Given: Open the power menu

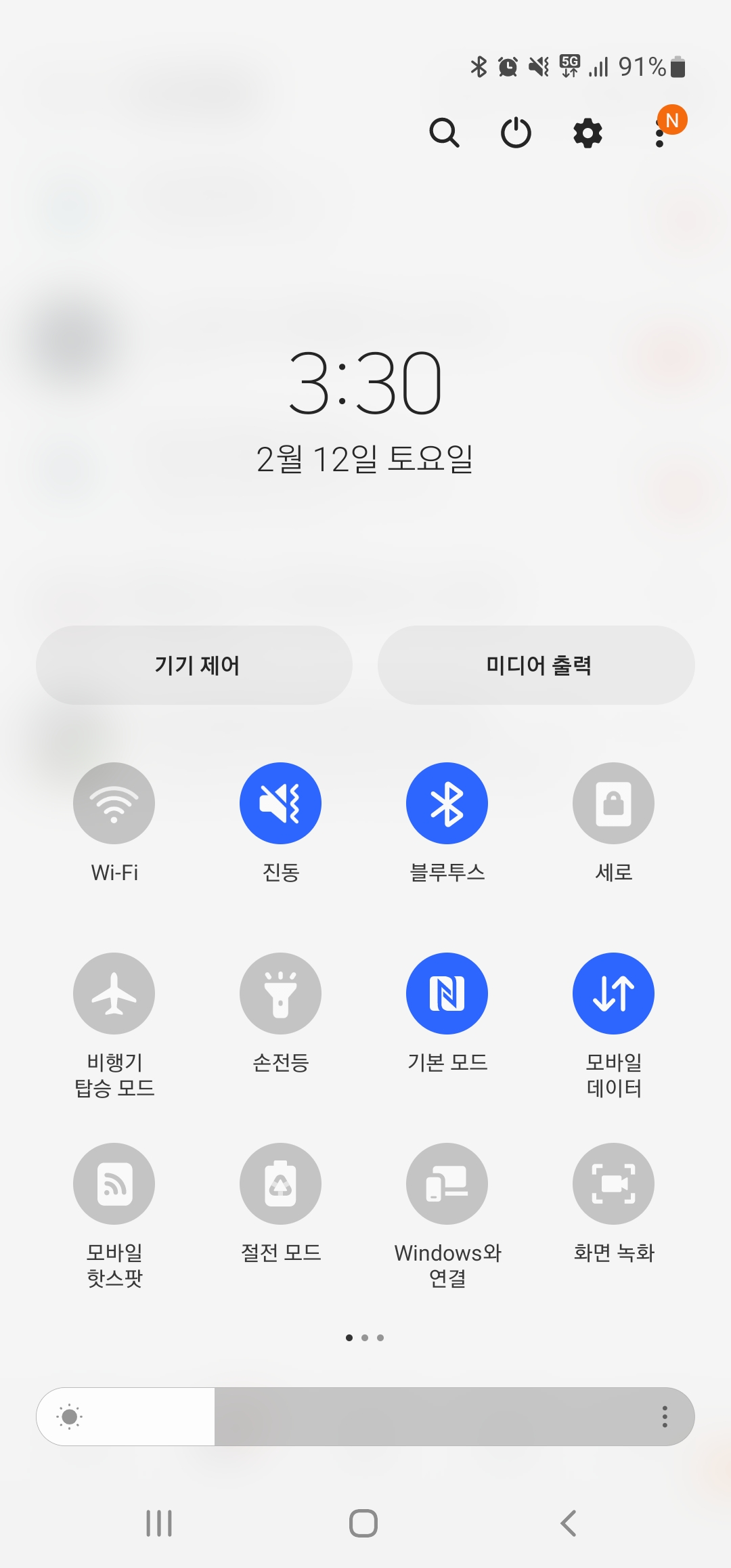Looking at the screenshot, I should click(x=515, y=133).
